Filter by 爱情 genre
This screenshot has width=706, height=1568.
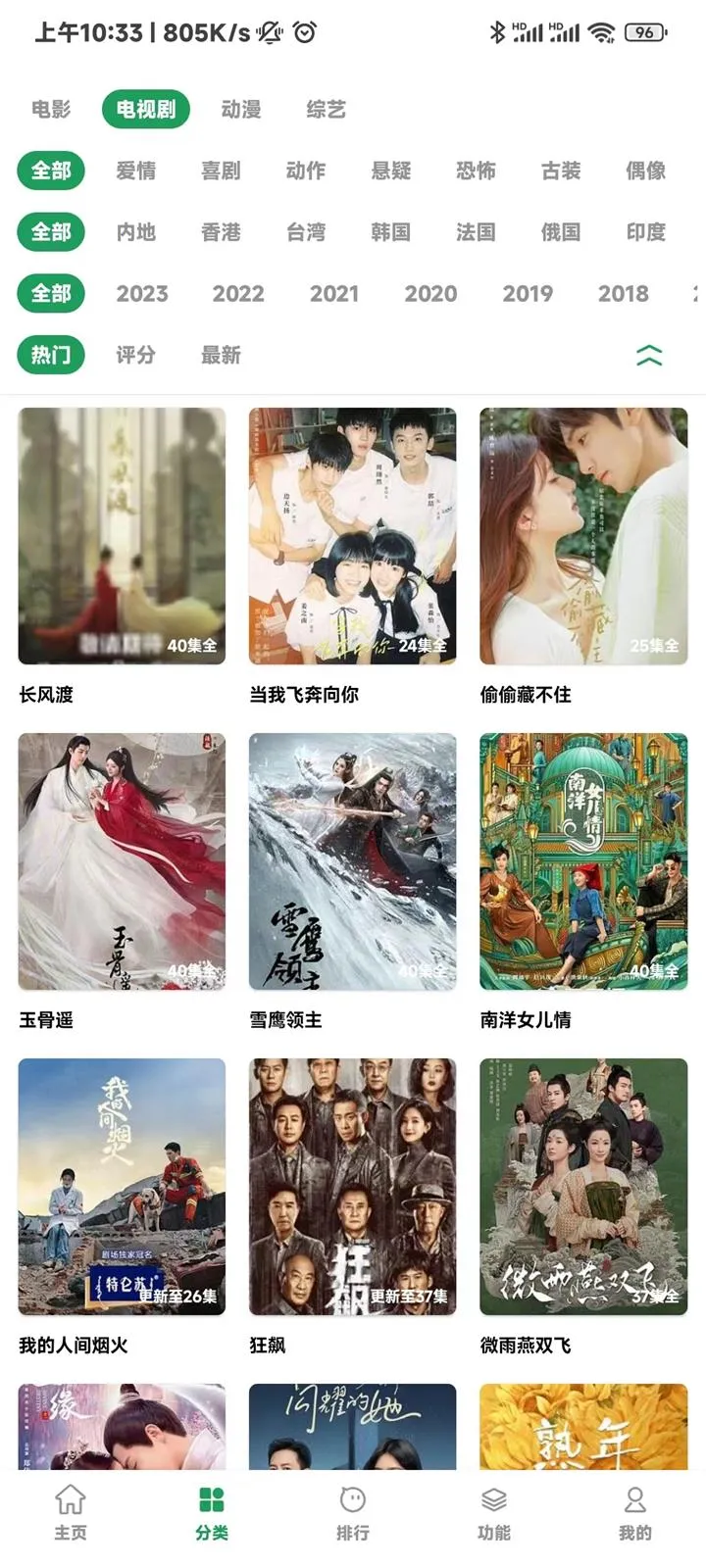tap(136, 171)
